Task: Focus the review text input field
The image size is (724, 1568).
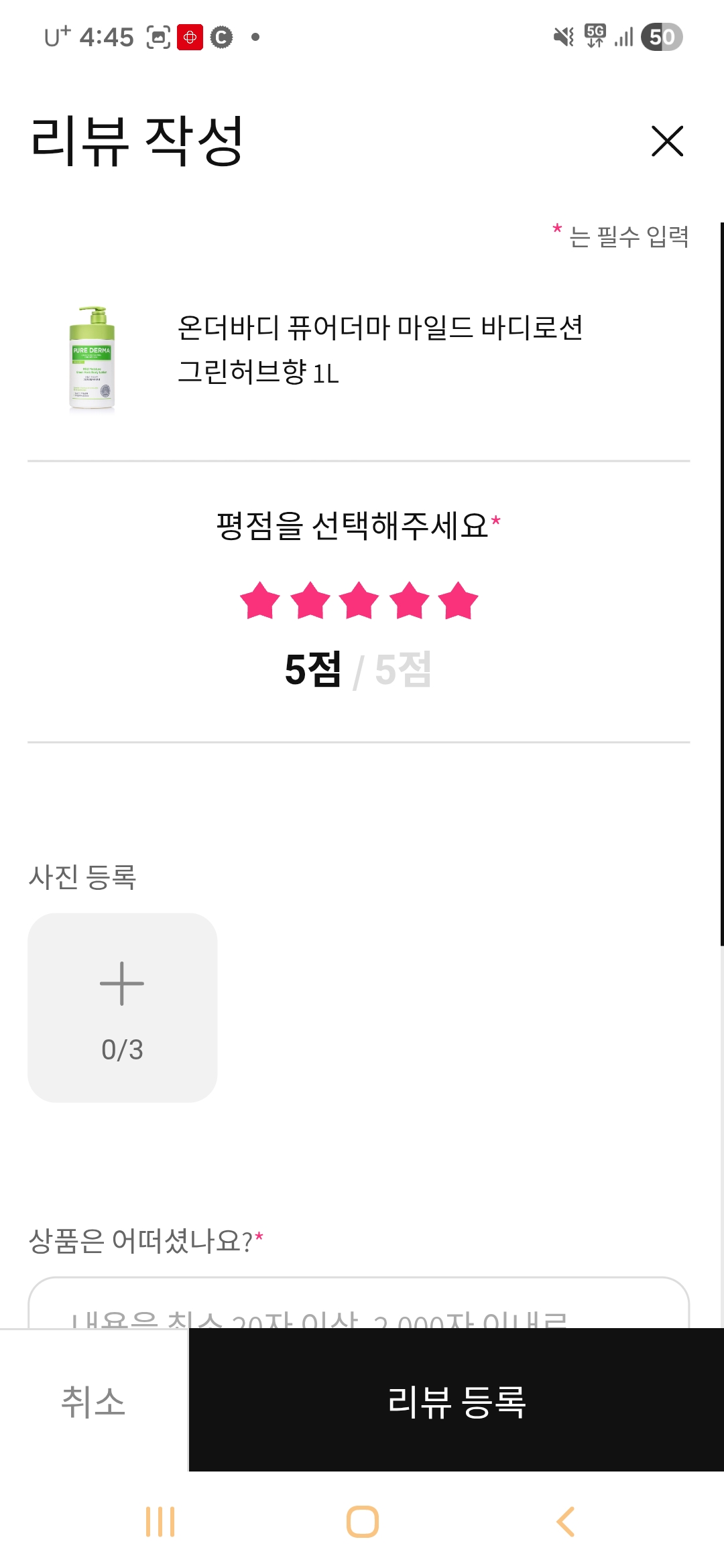Action: click(x=359, y=1307)
